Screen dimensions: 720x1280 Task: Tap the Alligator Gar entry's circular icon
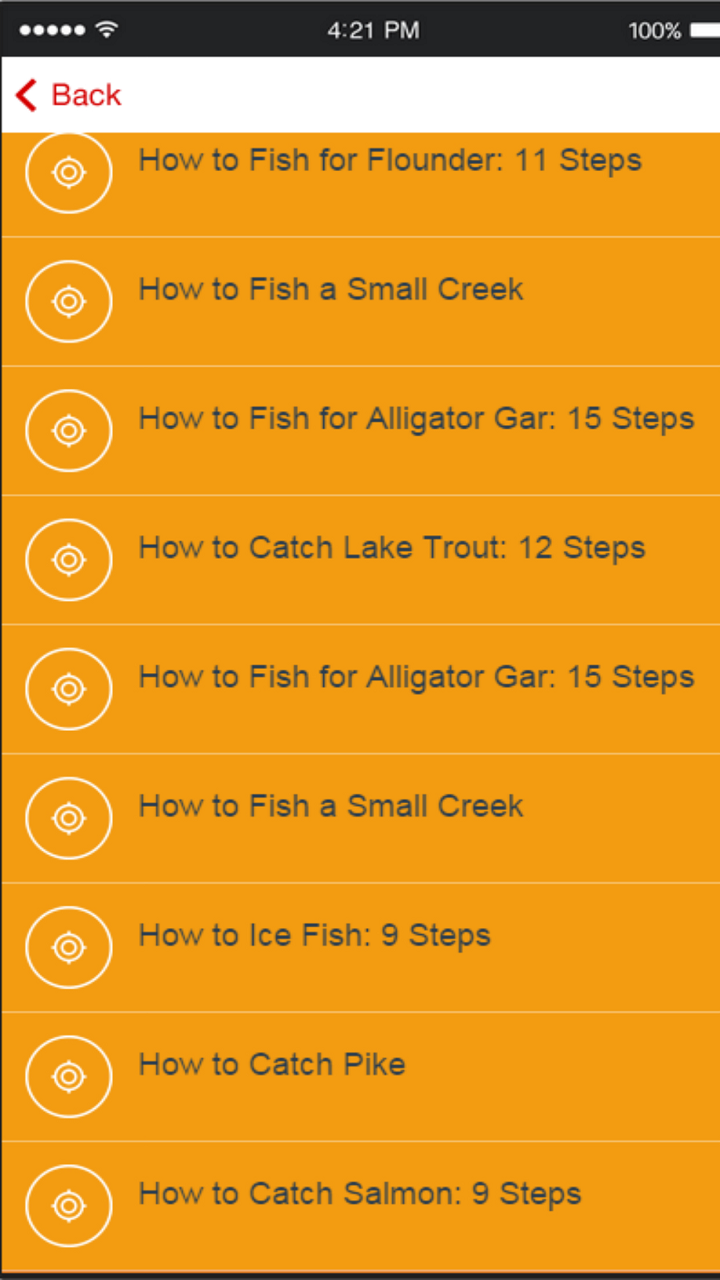[68, 430]
